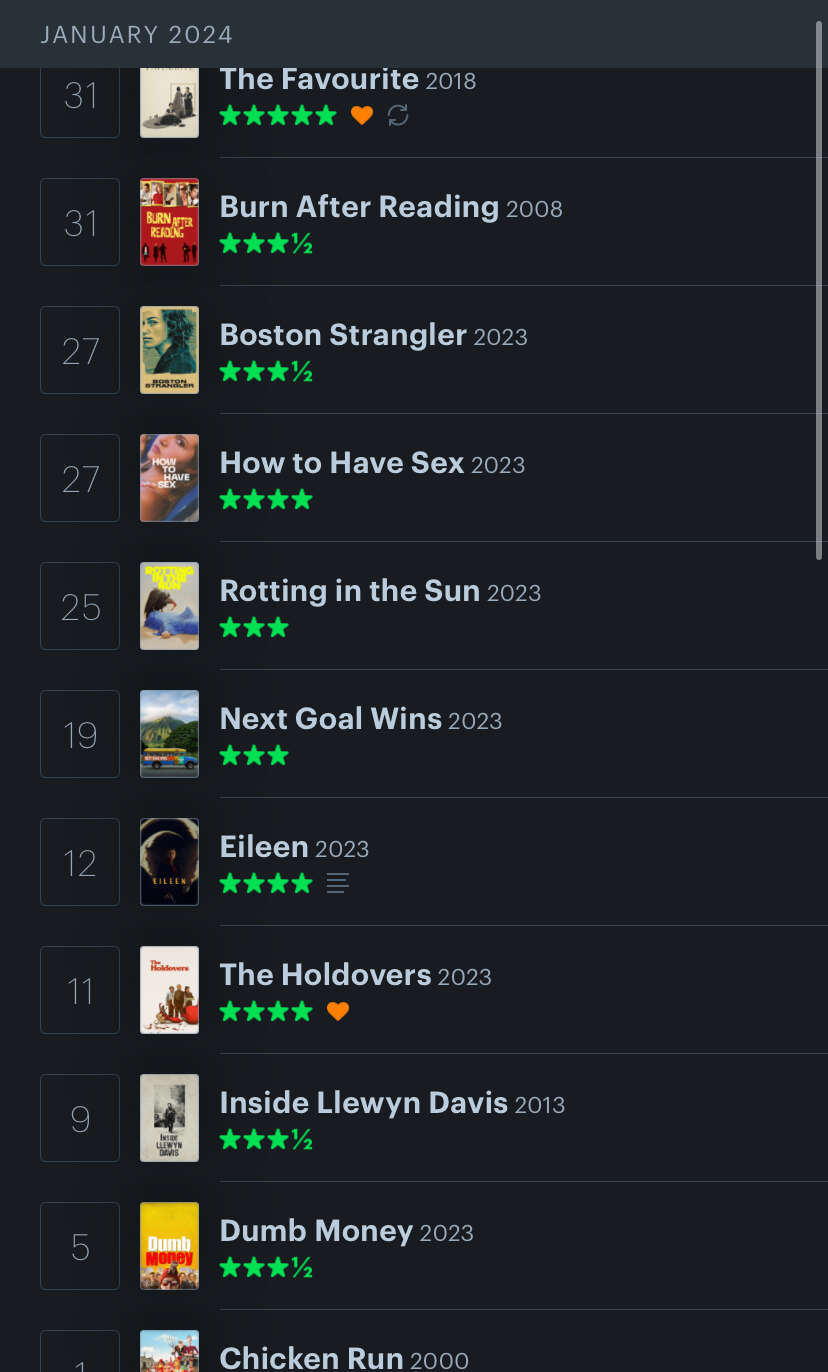The height and width of the screenshot is (1372, 828).
Task: Tap the Inside Llewyn Davis poster
Action: (x=169, y=1118)
